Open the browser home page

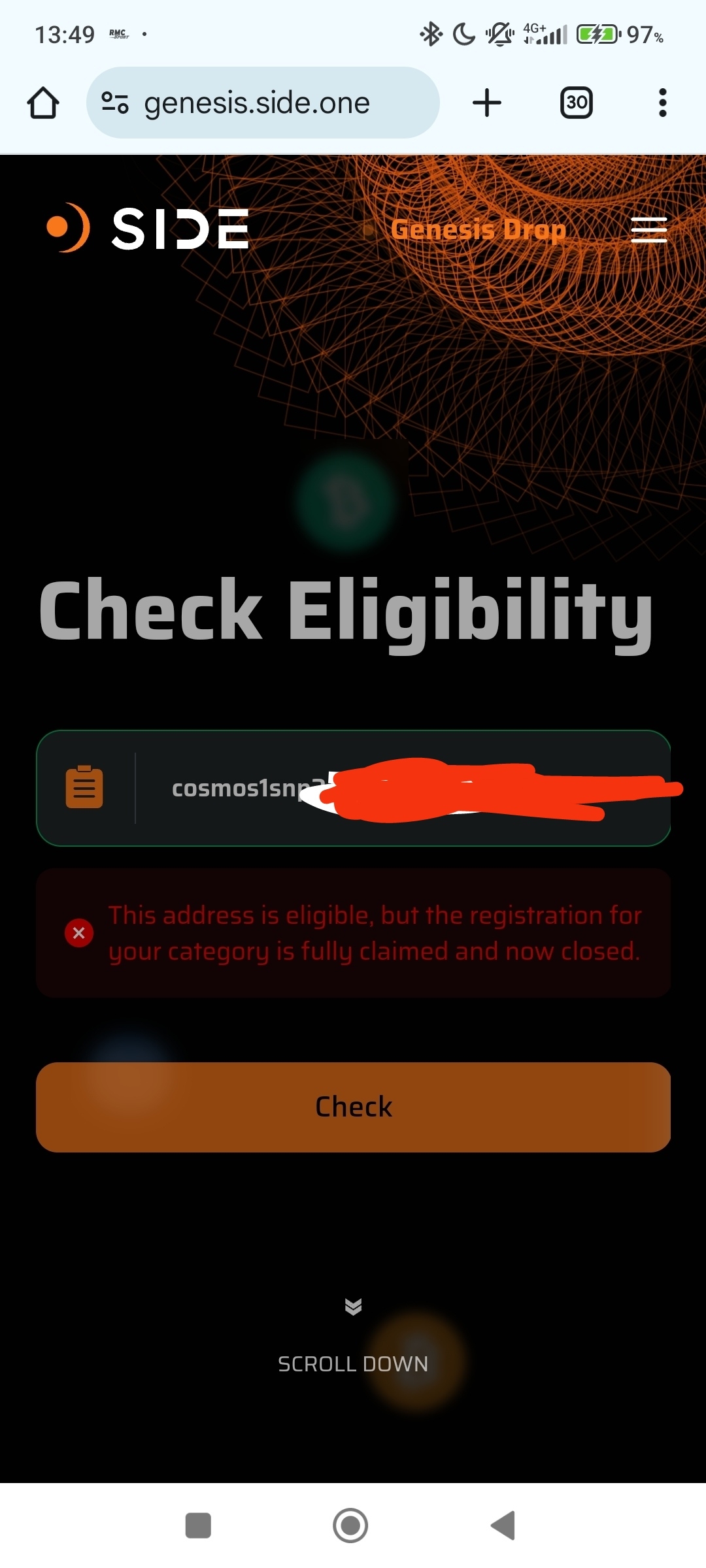(43, 103)
